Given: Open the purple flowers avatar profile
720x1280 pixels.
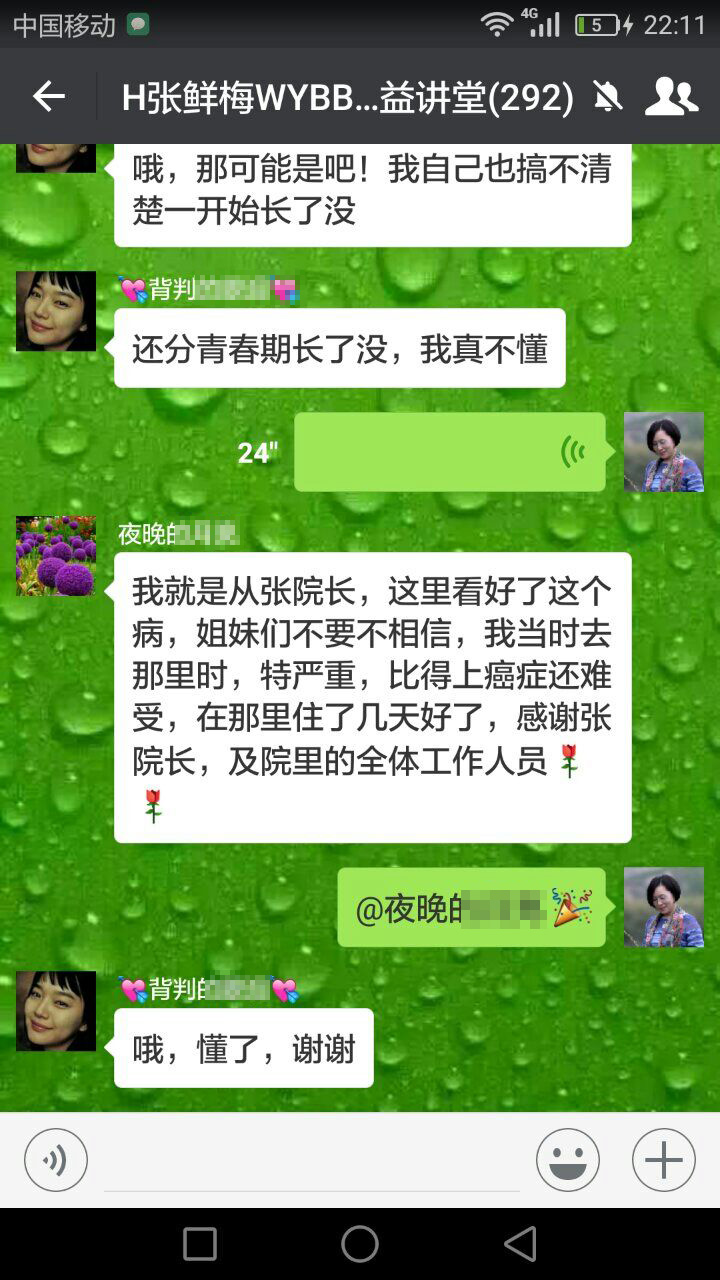Looking at the screenshot, I should point(56,556).
